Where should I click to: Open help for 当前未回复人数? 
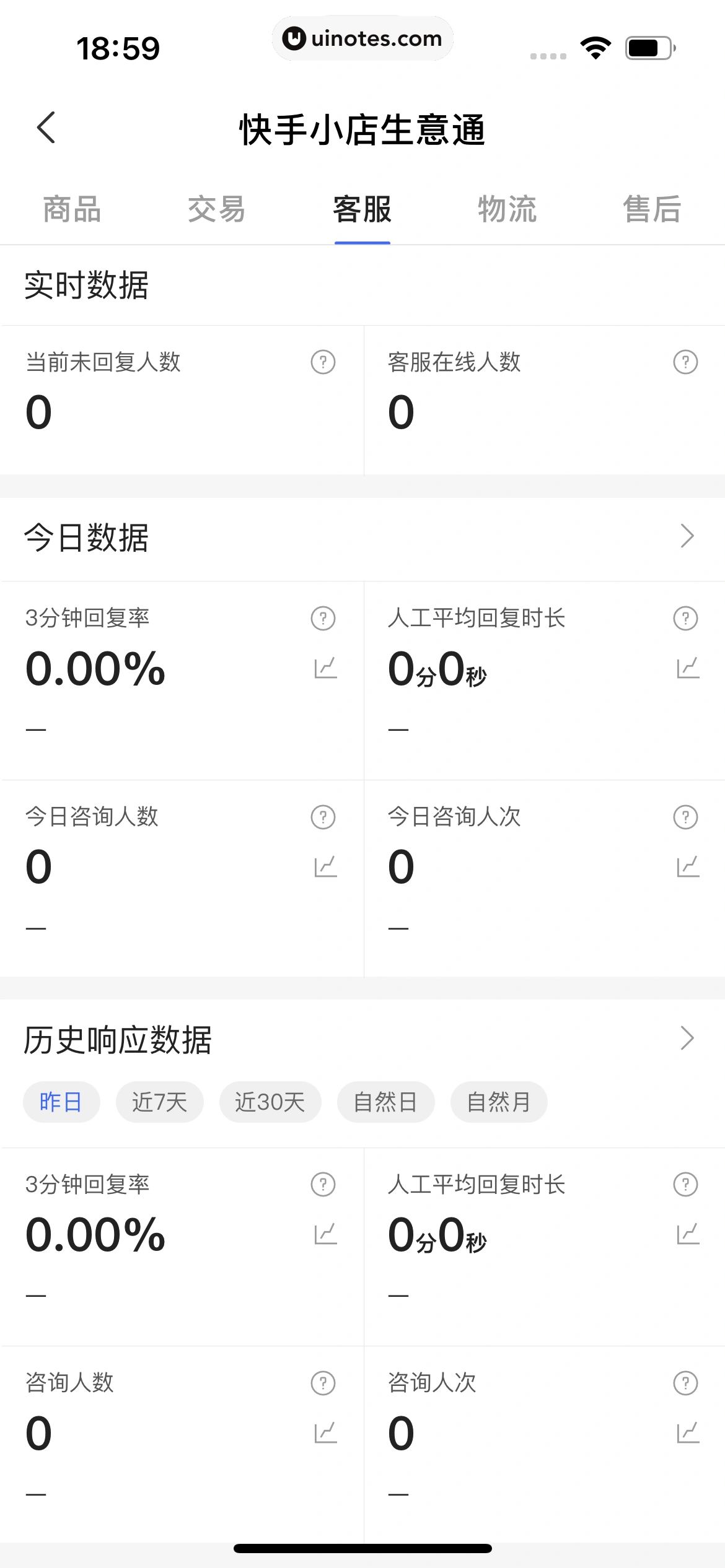[x=323, y=362]
